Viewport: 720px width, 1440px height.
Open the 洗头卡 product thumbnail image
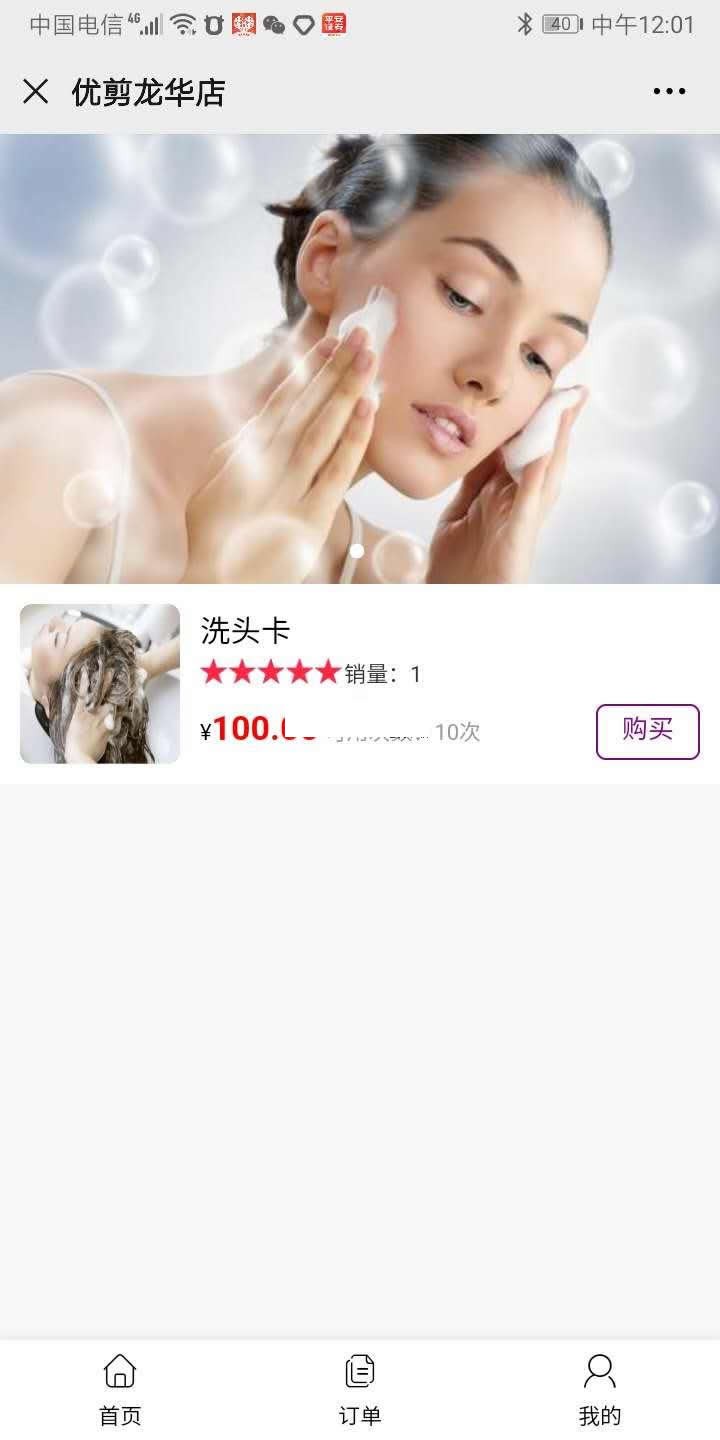pyautogui.click(x=100, y=681)
